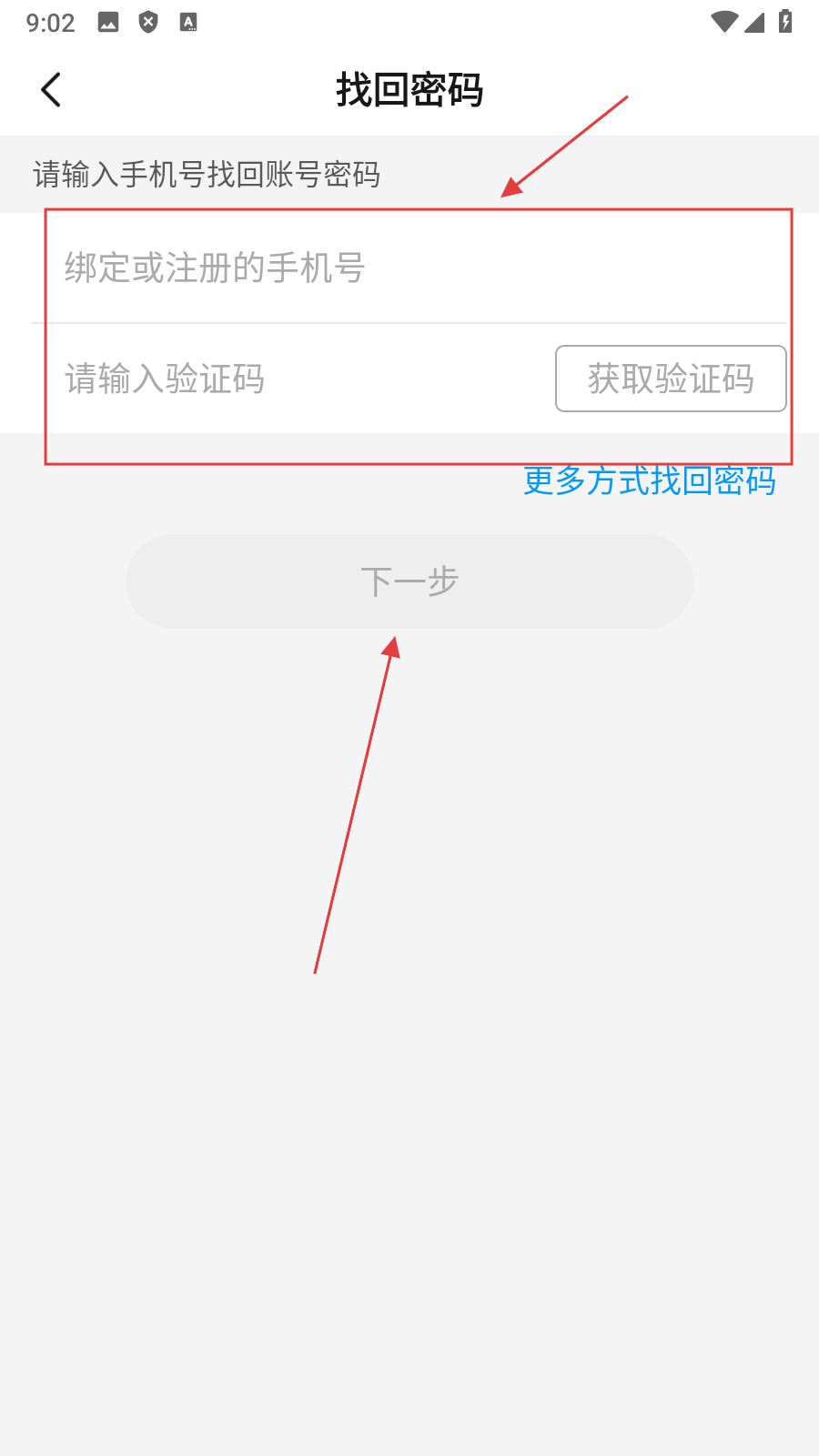Request a code with 获取验证码
Image resolution: width=819 pixels, height=1456 pixels.
[671, 379]
